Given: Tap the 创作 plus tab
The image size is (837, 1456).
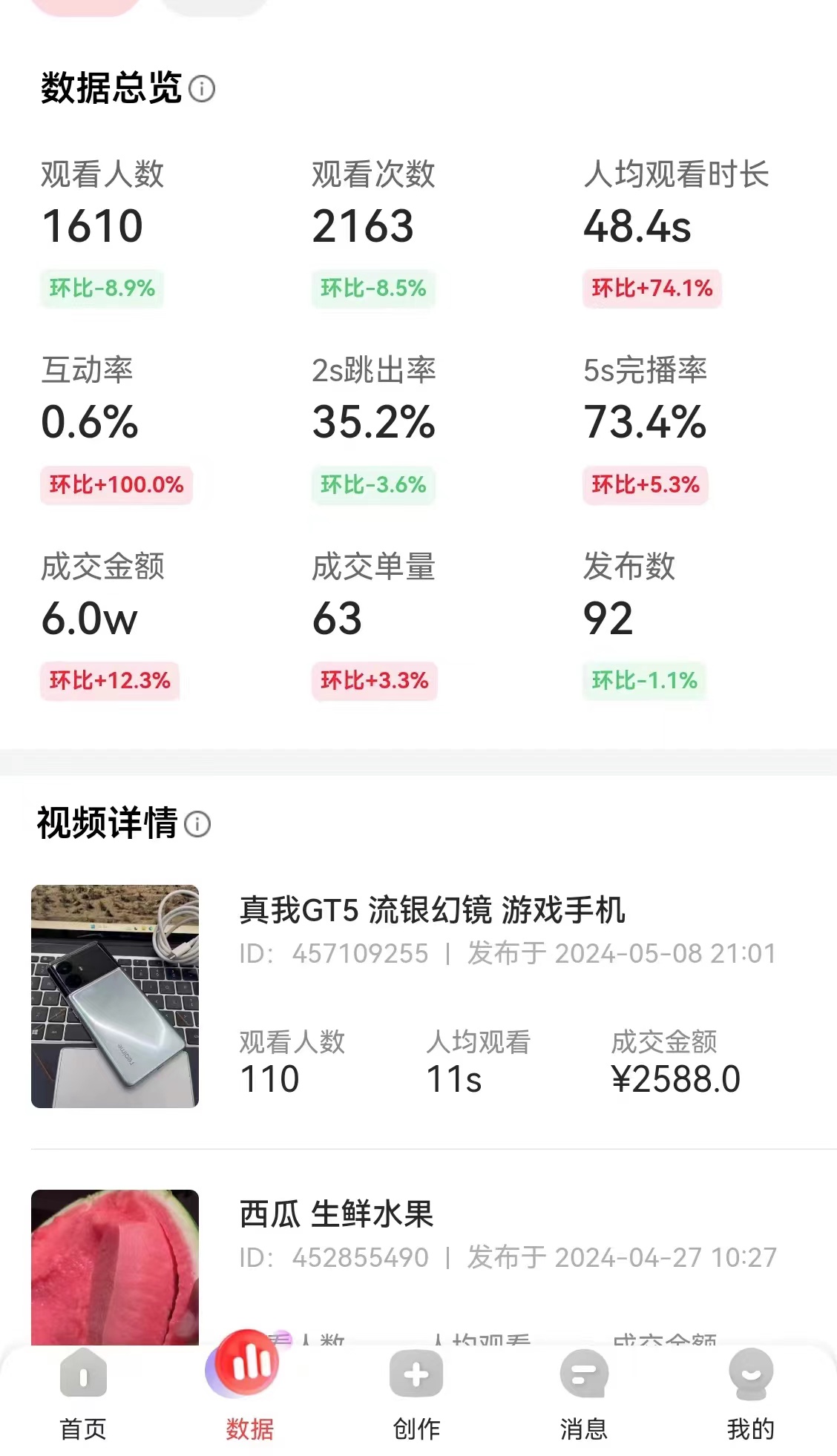Looking at the screenshot, I should tap(416, 1395).
